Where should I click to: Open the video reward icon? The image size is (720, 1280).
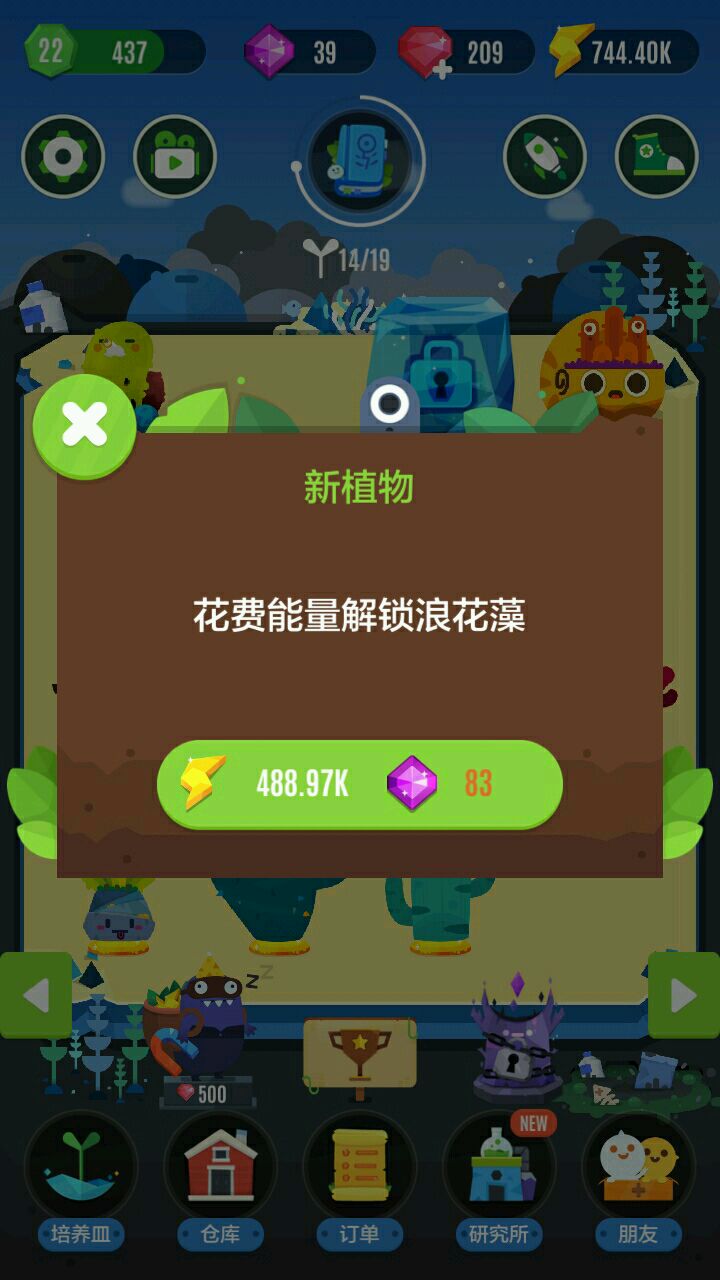pos(175,157)
